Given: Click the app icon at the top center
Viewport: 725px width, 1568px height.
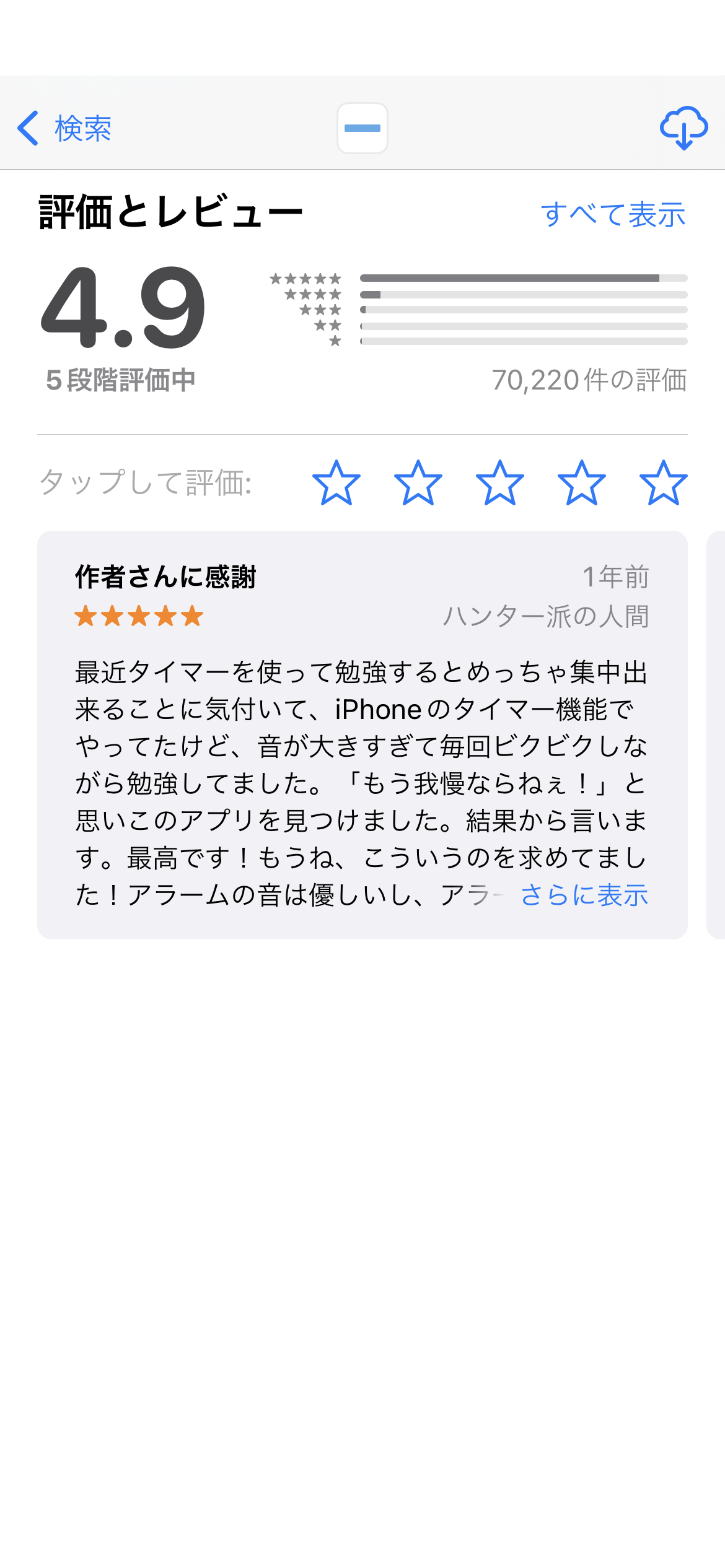Looking at the screenshot, I should click(363, 129).
